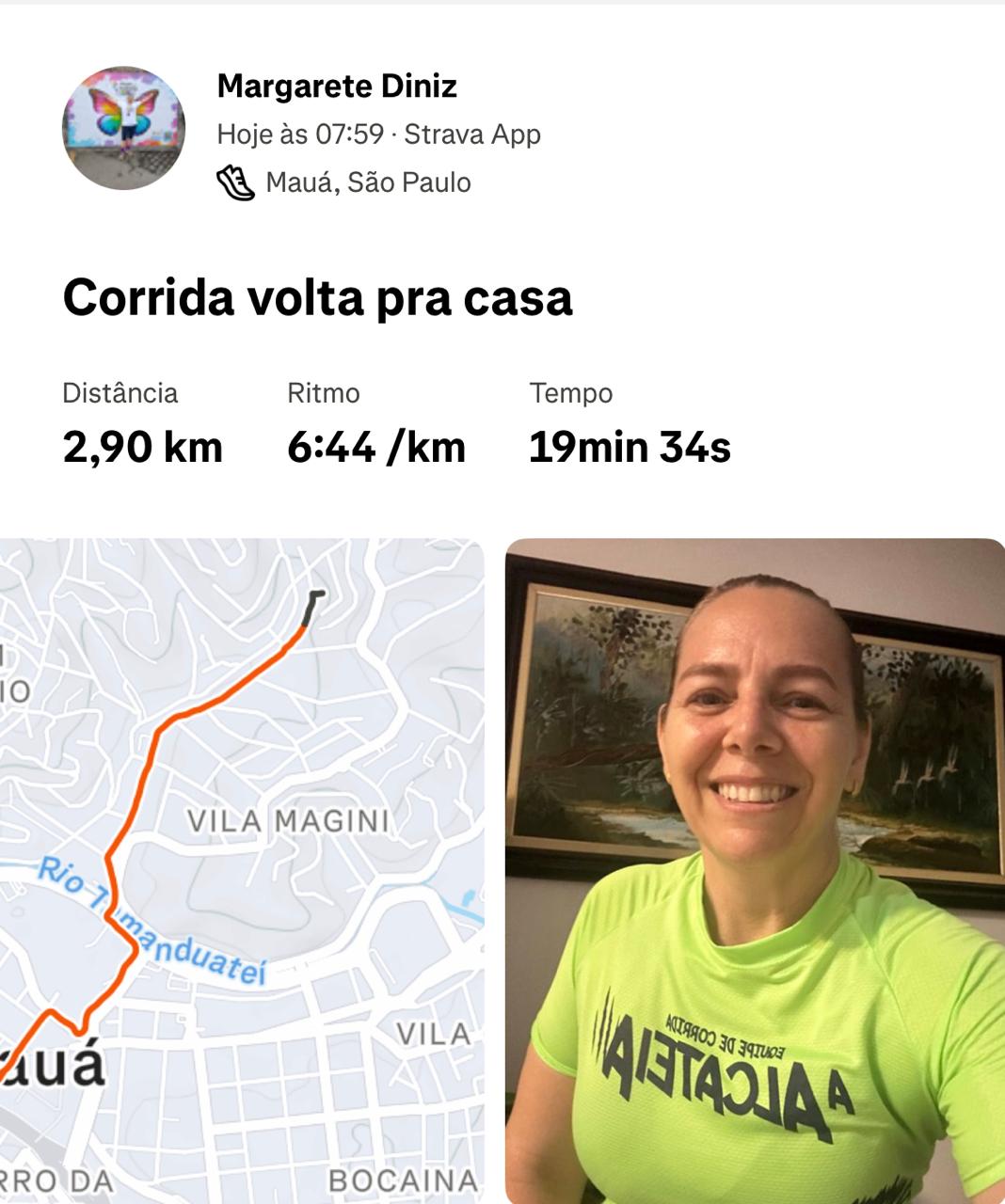
Task: Open the Corrida volta pra casa activity
Action: pyautogui.click(x=317, y=298)
